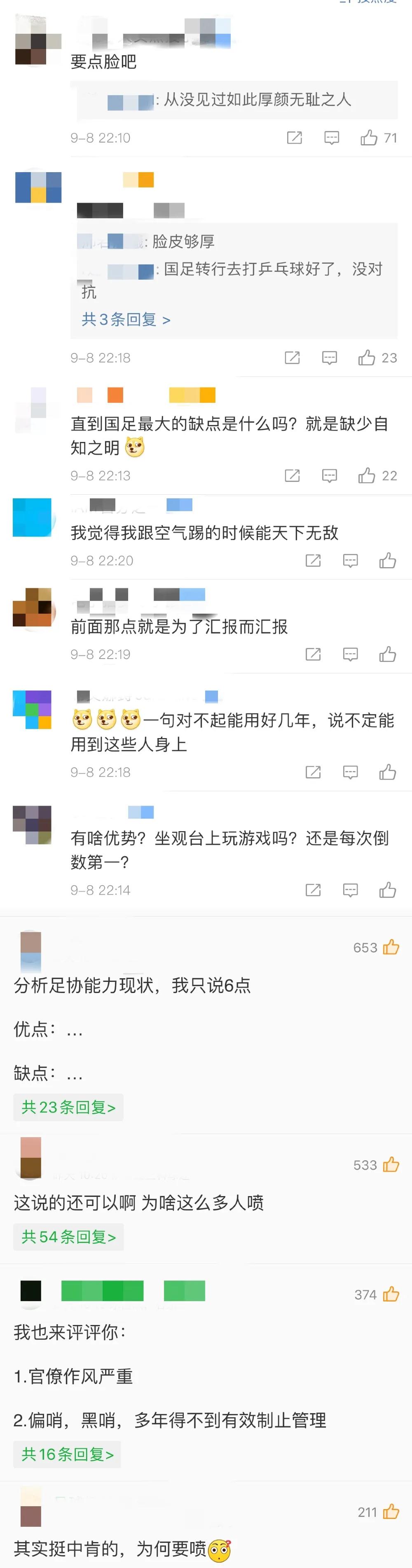
Task: Like the comment "这说的还可以啊" with 533 likes
Action: click(391, 1164)
